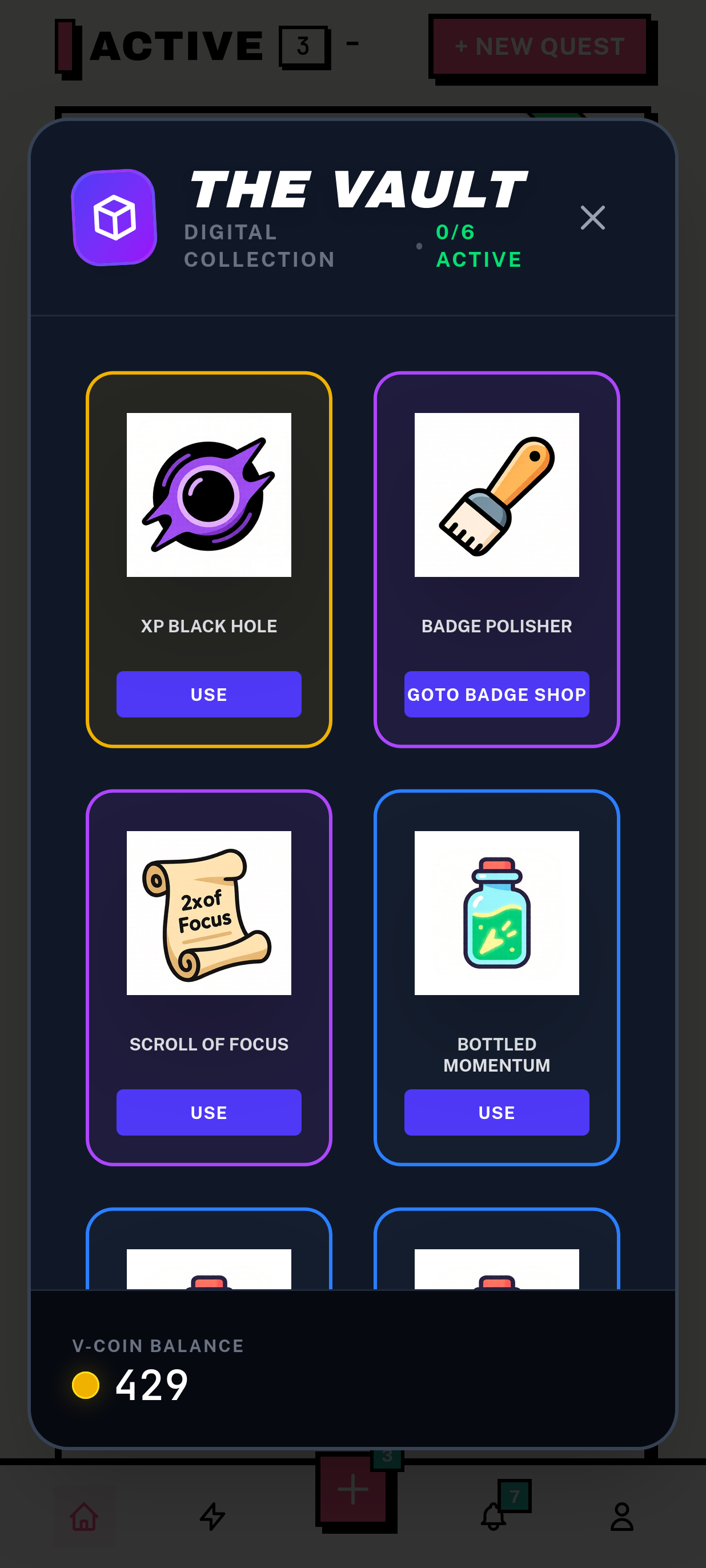Use the Scroll of Focus
Viewport: 706px width, 1568px height.
click(x=208, y=1112)
